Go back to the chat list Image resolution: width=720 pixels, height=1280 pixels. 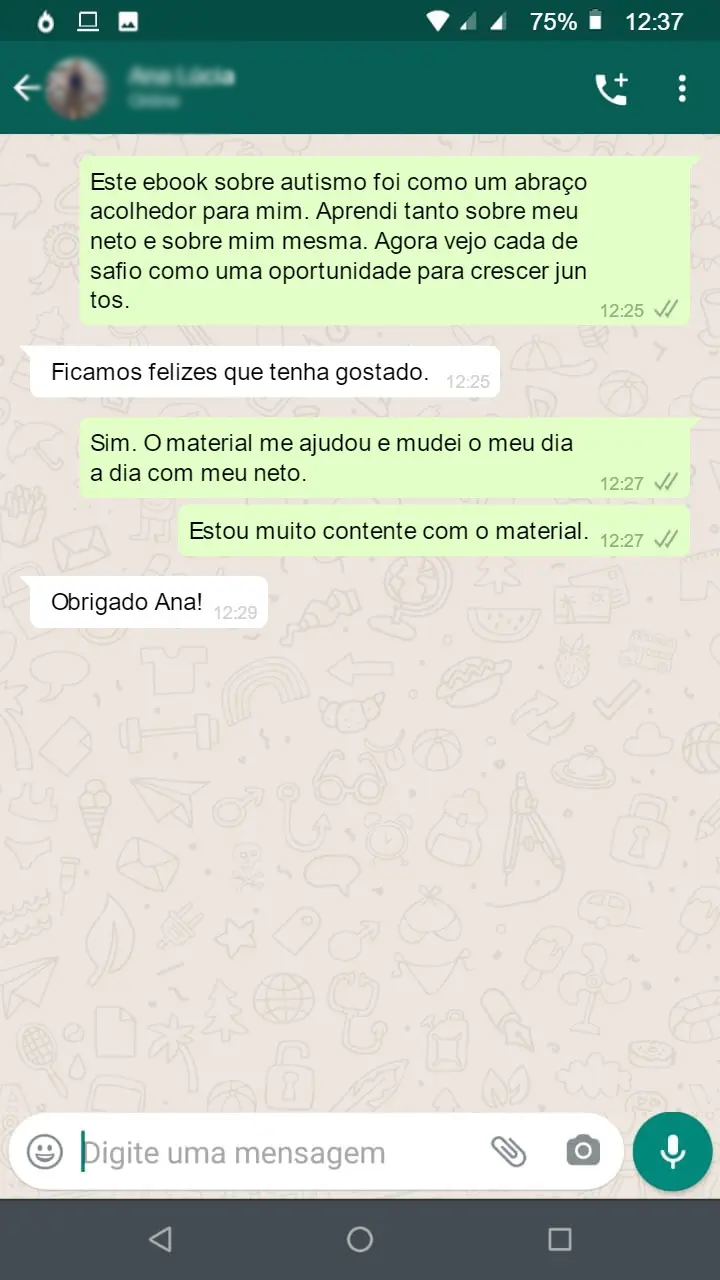pyautogui.click(x=26, y=88)
